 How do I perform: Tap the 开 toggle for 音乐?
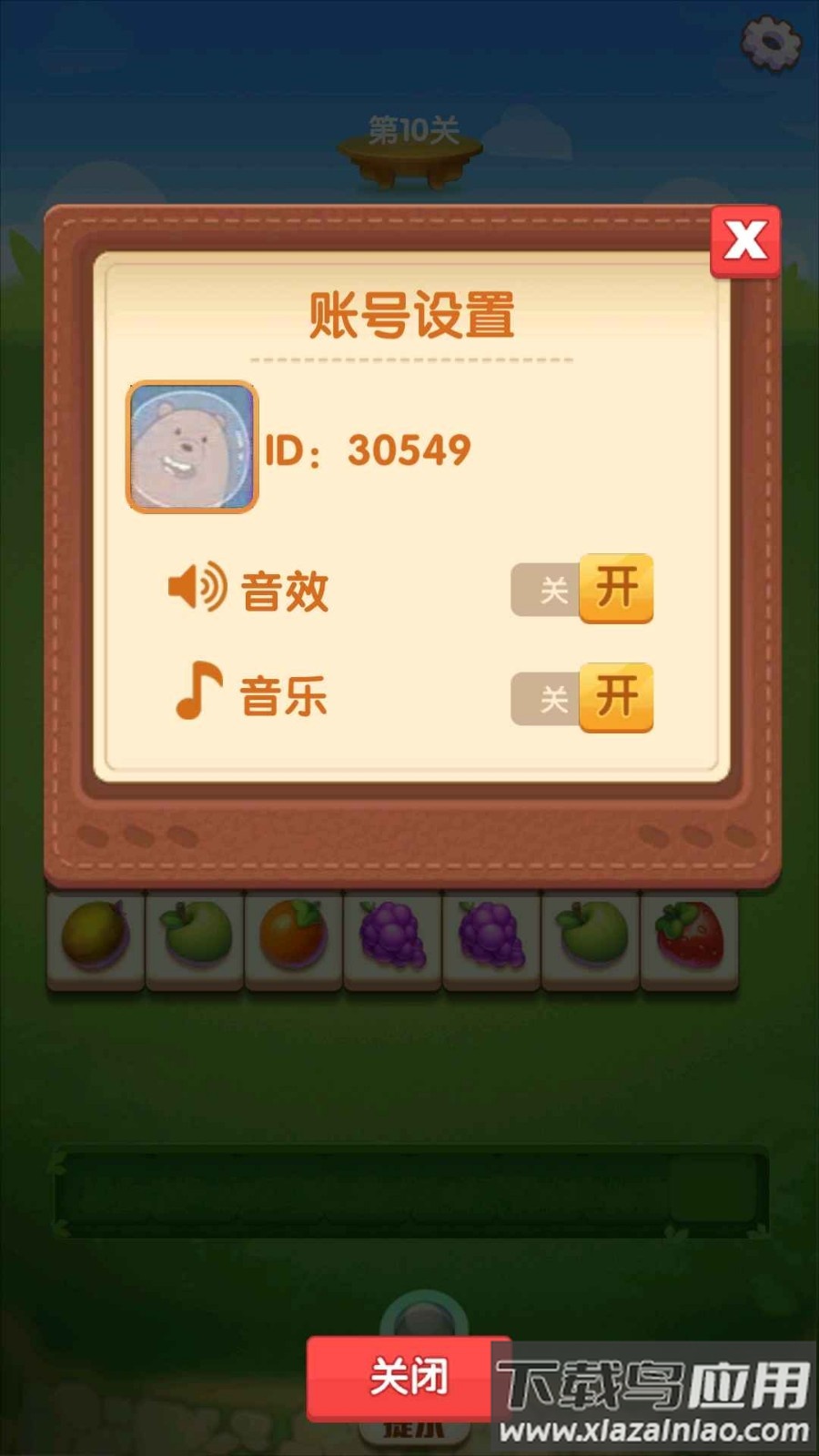pos(617,695)
